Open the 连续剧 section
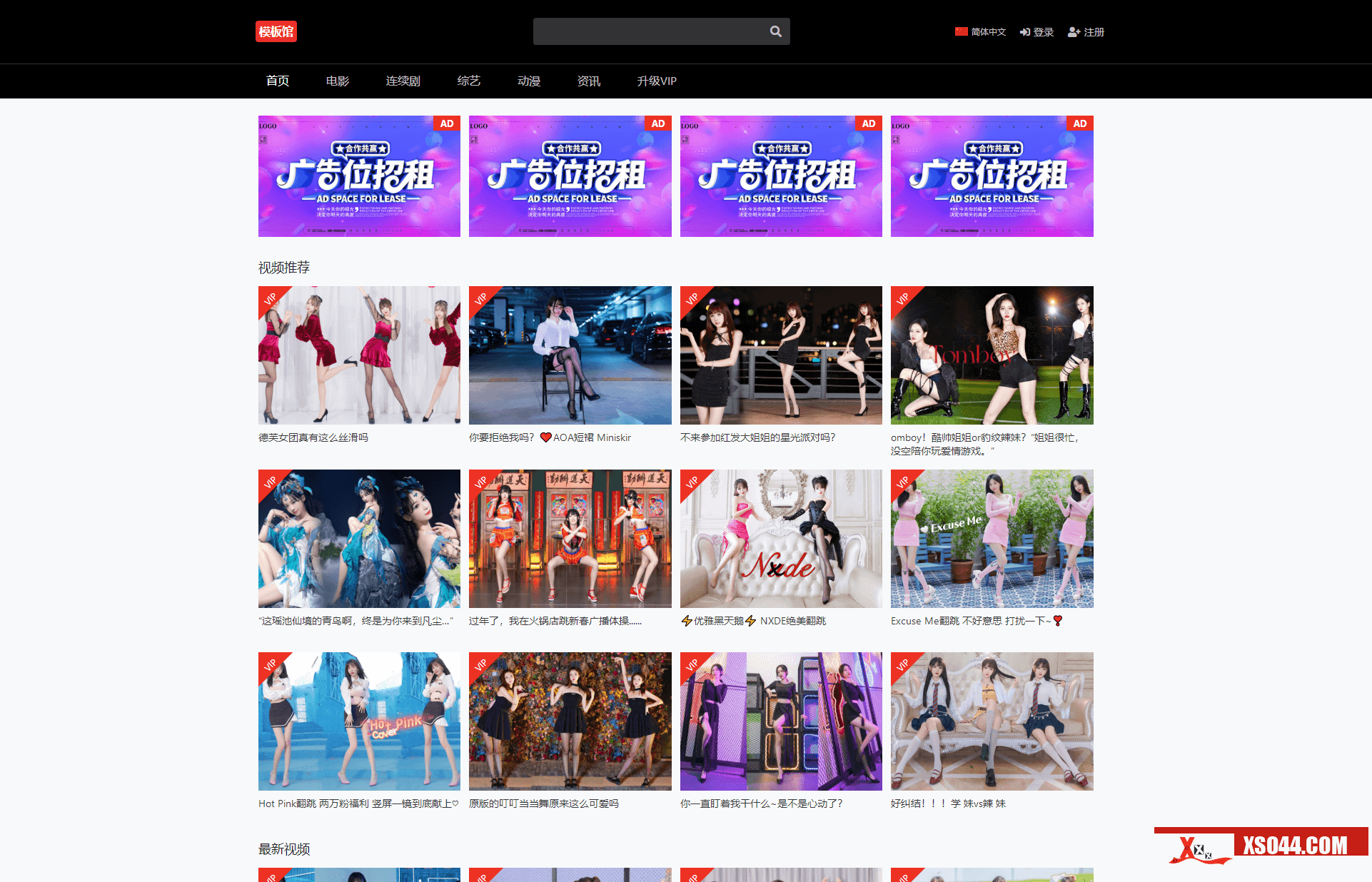Image resolution: width=1372 pixels, height=882 pixels. coord(403,81)
